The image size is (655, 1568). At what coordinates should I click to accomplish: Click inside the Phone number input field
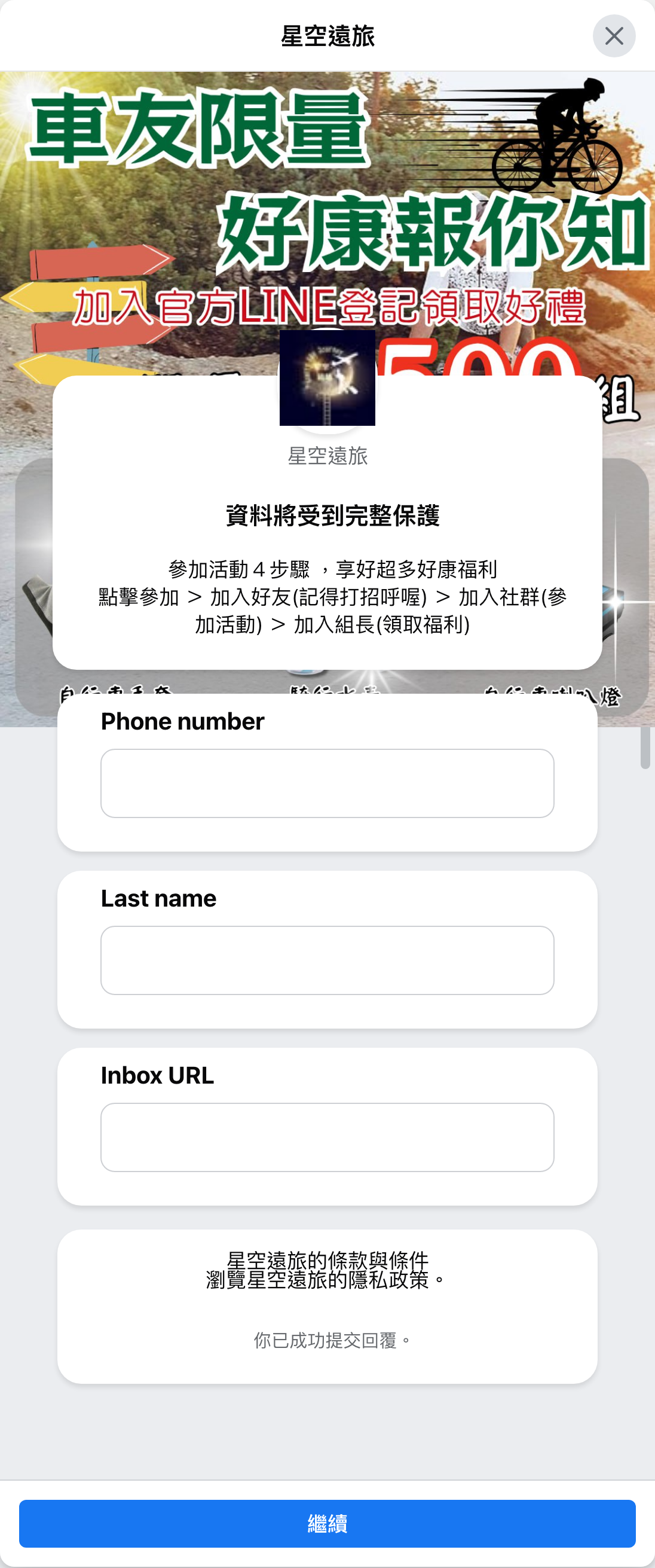pyautogui.click(x=327, y=783)
